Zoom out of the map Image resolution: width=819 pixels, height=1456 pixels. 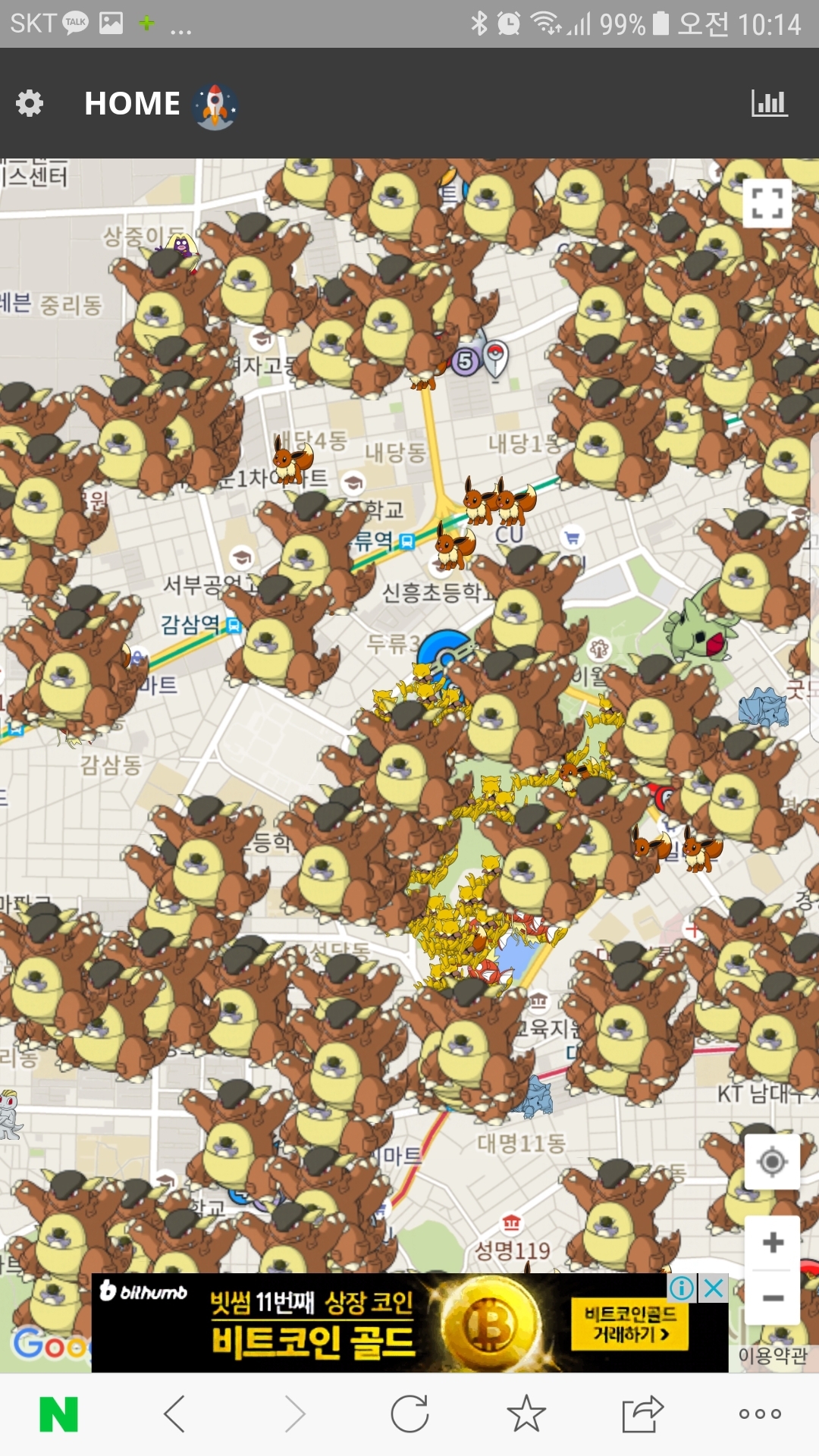[x=772, y=1298]
